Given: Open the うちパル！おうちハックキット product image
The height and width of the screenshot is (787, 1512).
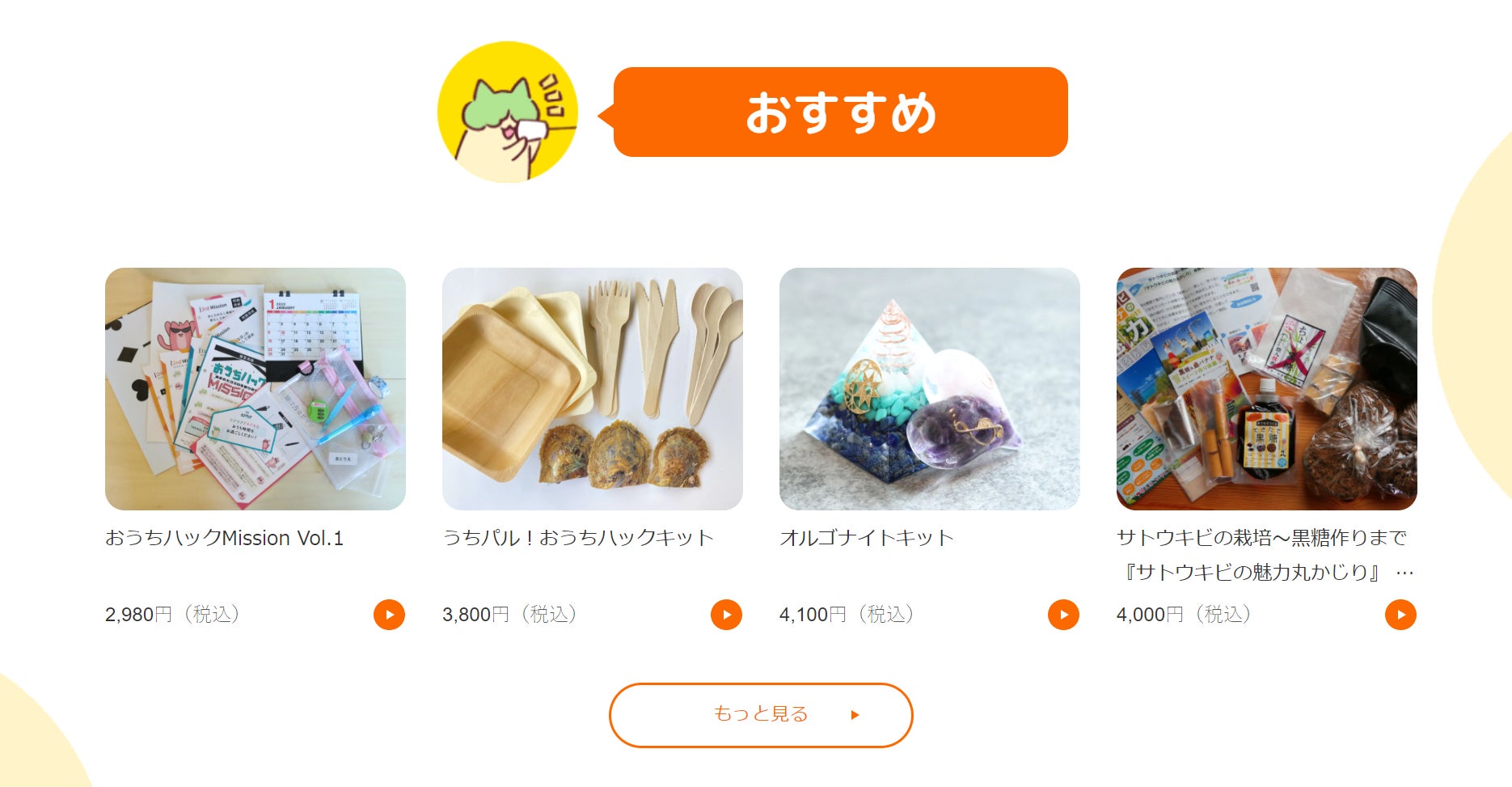Looking at the screenshot, I should [x=592, y=388].
